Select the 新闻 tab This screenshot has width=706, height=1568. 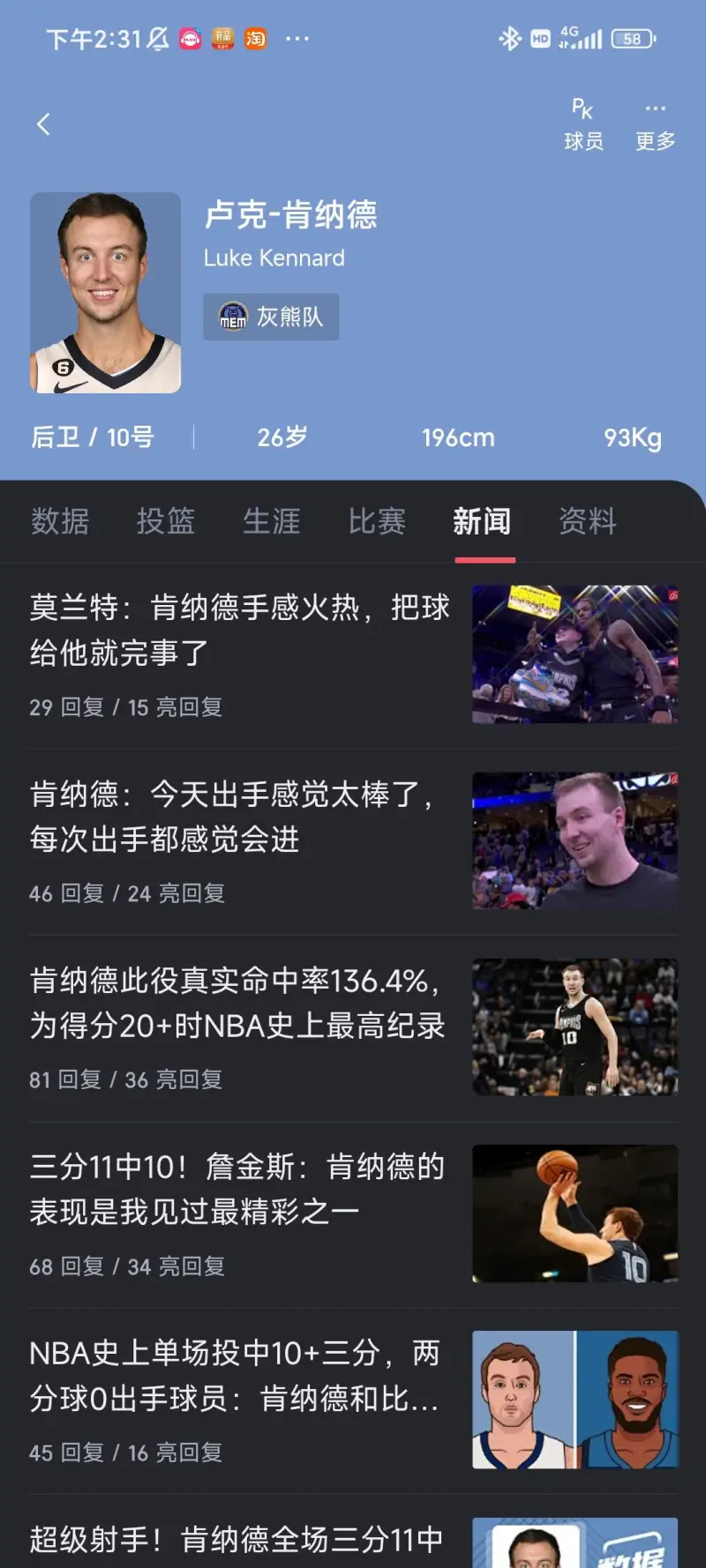point(483,521)
